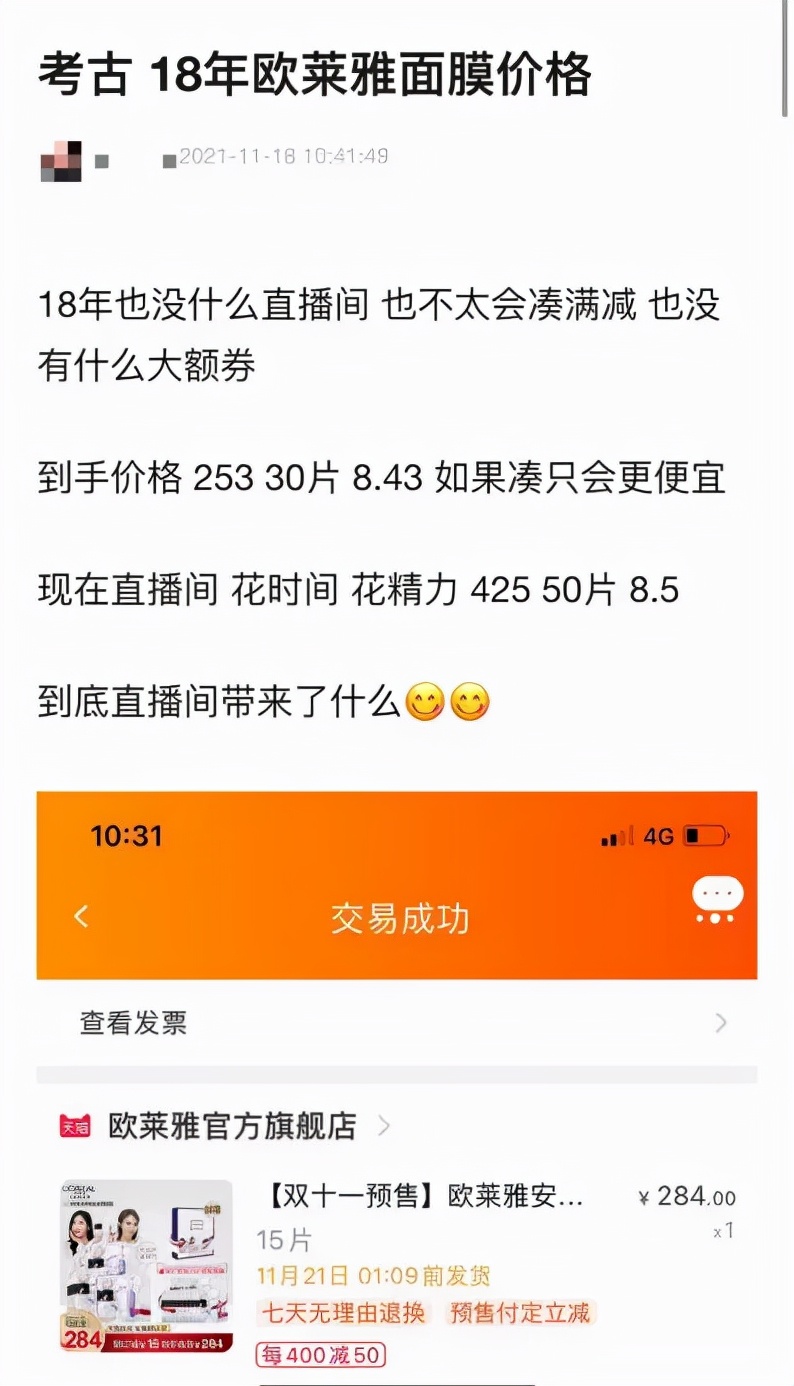The image size is (794, 1386).
Task: Select the 交易成功 header title
Action: [397, 917]
